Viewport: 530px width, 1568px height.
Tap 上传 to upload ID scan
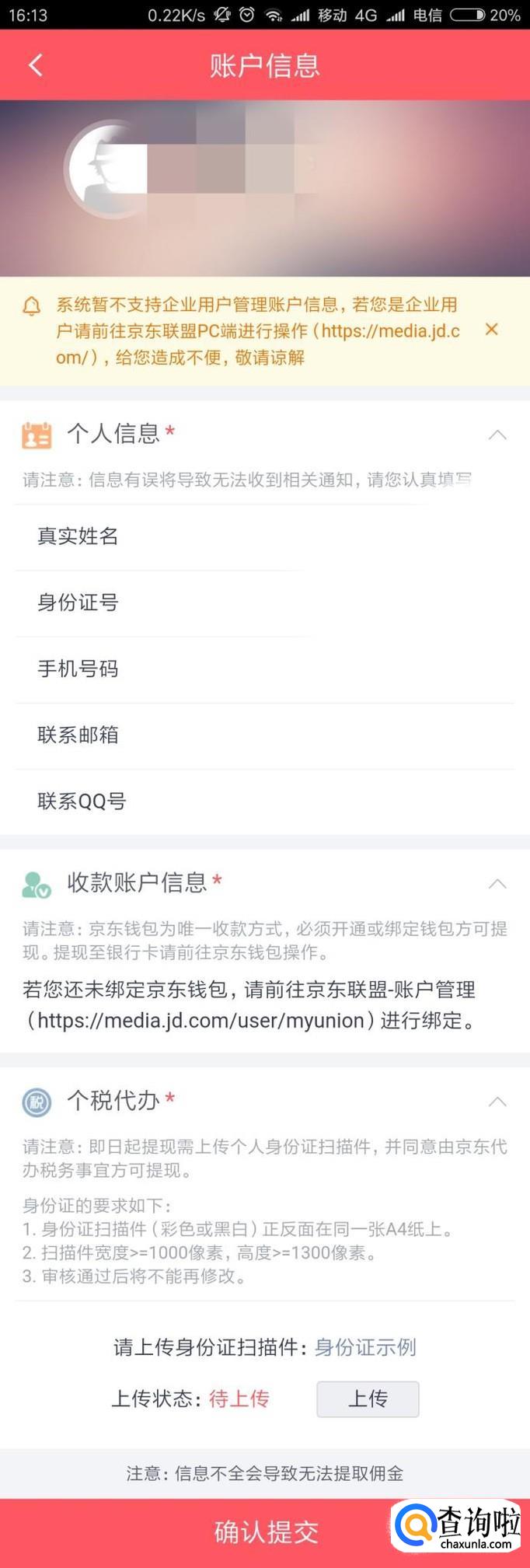click(368, 1399)
